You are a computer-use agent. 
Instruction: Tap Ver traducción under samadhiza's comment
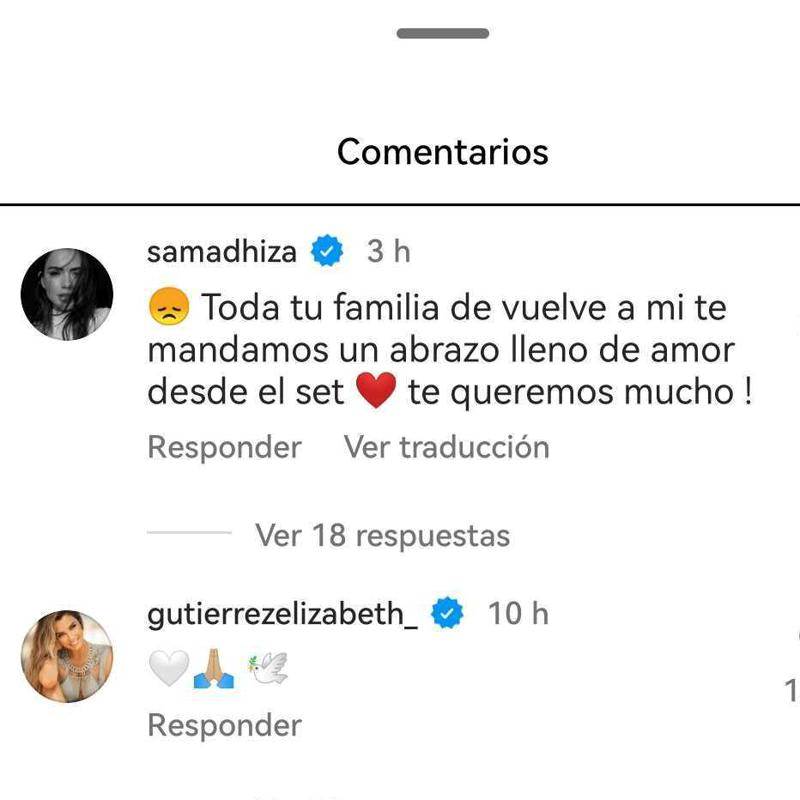(446, 447)
